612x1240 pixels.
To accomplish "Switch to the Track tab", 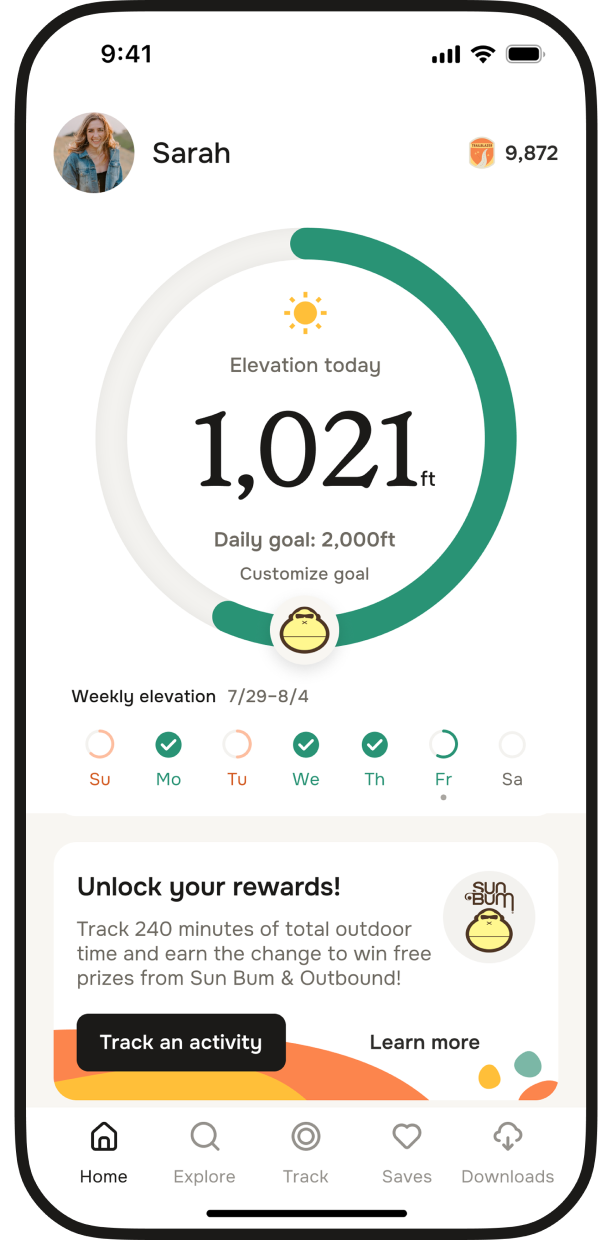I will (x=305, y=1152).
